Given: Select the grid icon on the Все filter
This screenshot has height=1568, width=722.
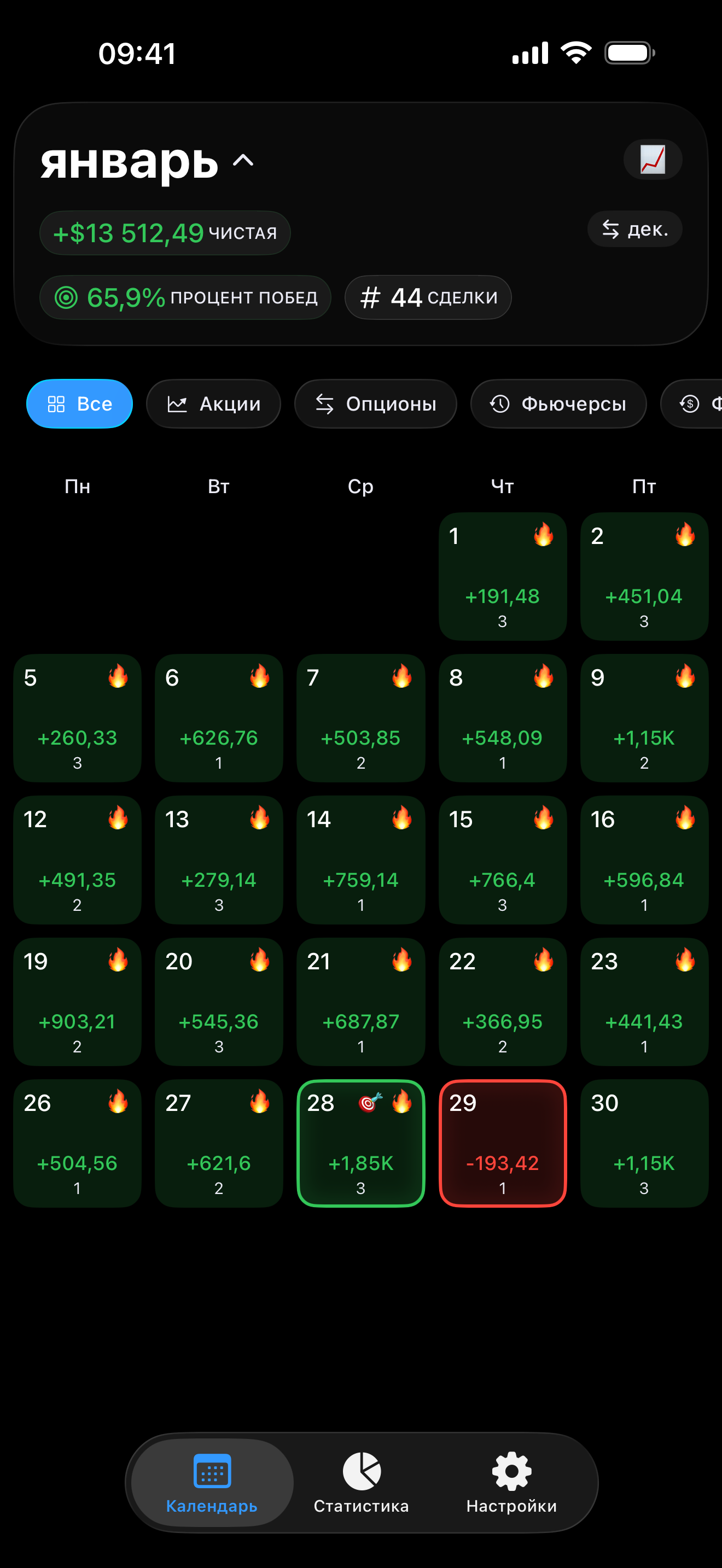Looking at the screenshot, I should 58,403.
